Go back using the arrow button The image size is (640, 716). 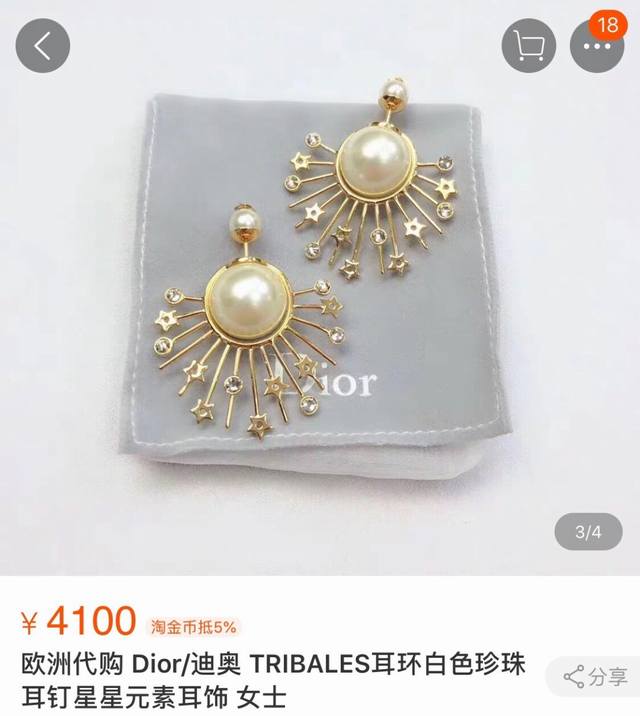(43, 45)
